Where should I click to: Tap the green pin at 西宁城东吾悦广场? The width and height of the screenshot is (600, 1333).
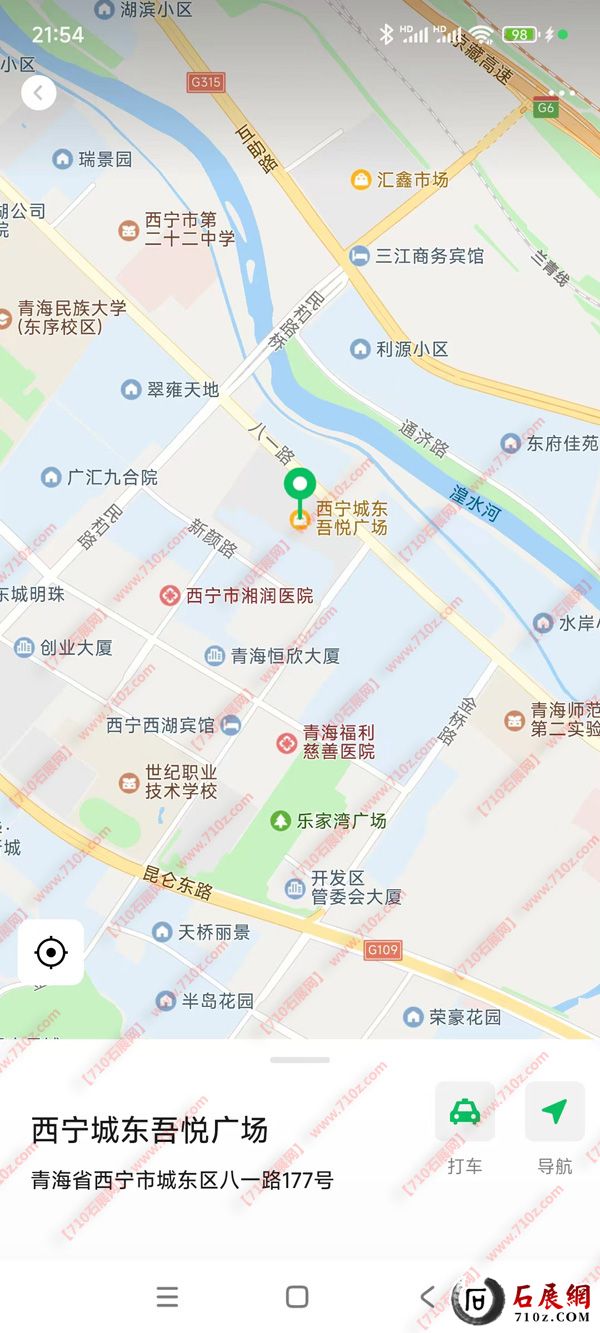click(299, 488)
